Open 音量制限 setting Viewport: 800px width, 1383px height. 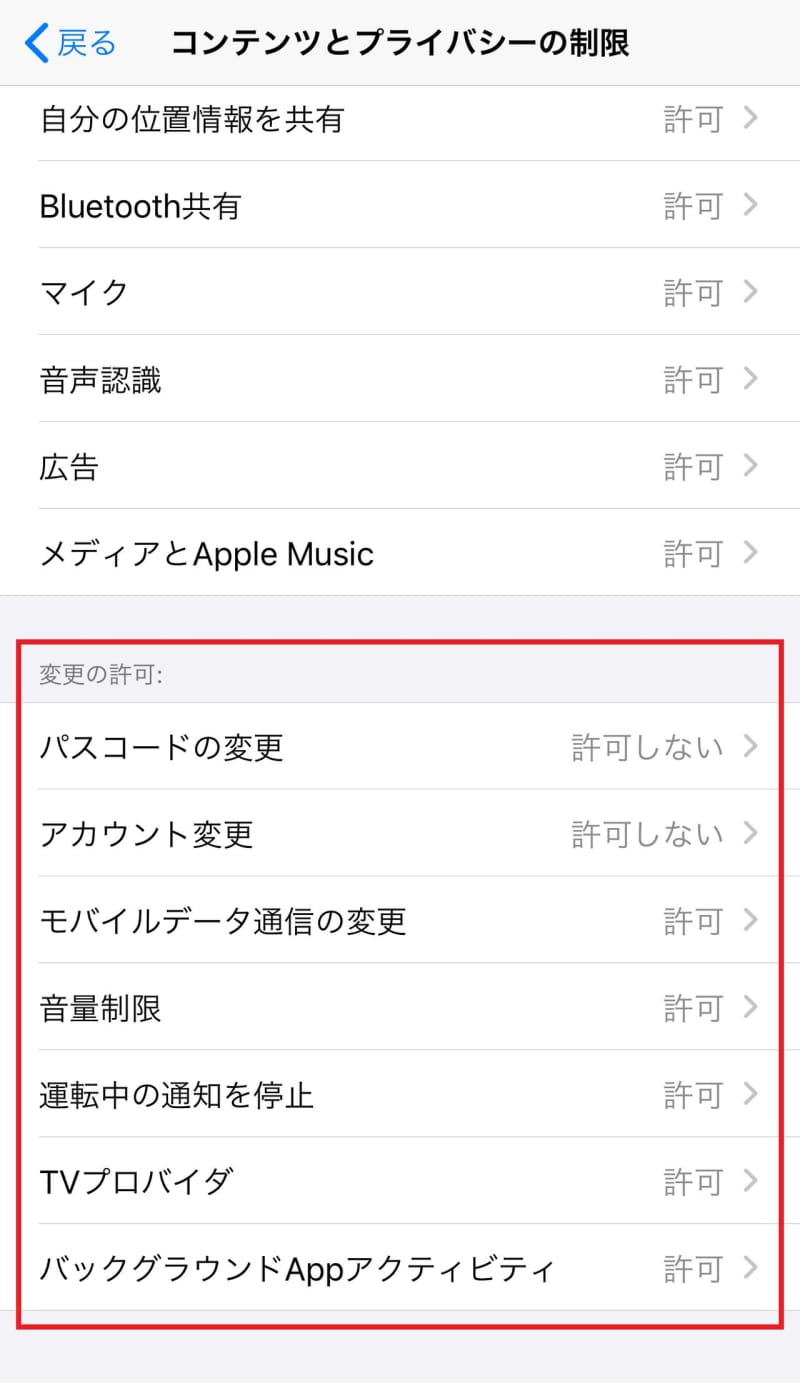[400, 1007]
